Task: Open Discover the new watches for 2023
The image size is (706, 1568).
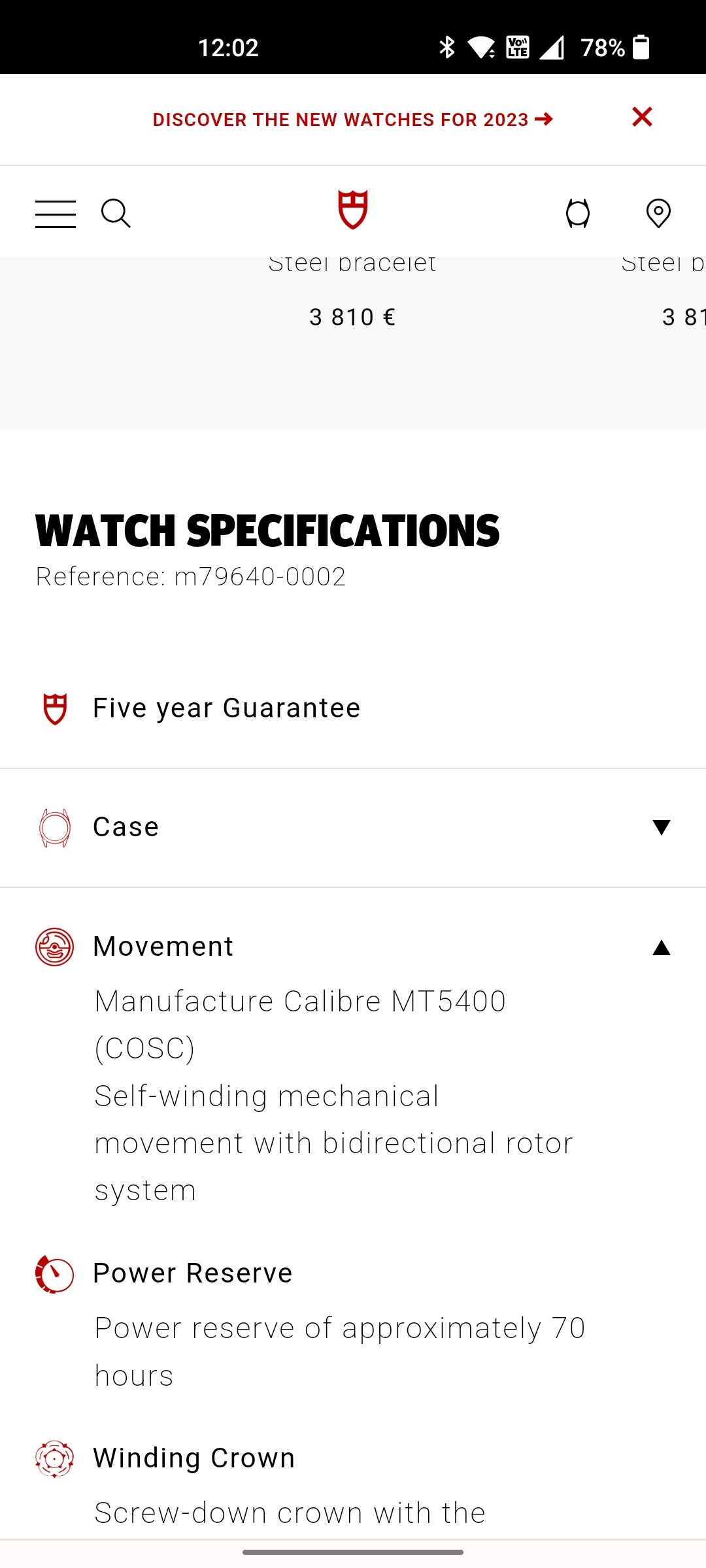Action: click(353, 120)
